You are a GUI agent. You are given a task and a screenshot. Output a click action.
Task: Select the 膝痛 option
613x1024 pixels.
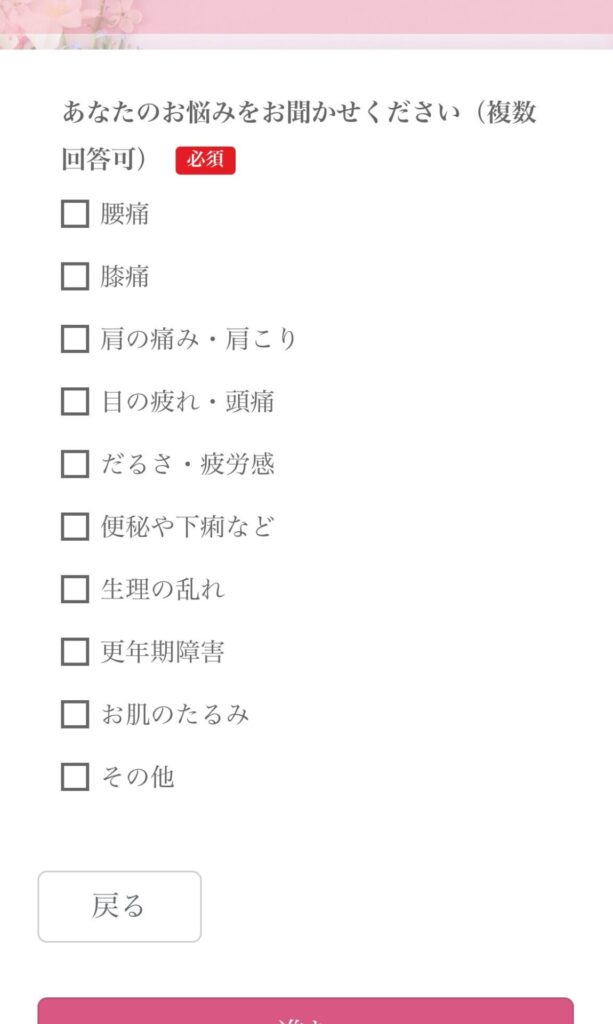(75, 276)
